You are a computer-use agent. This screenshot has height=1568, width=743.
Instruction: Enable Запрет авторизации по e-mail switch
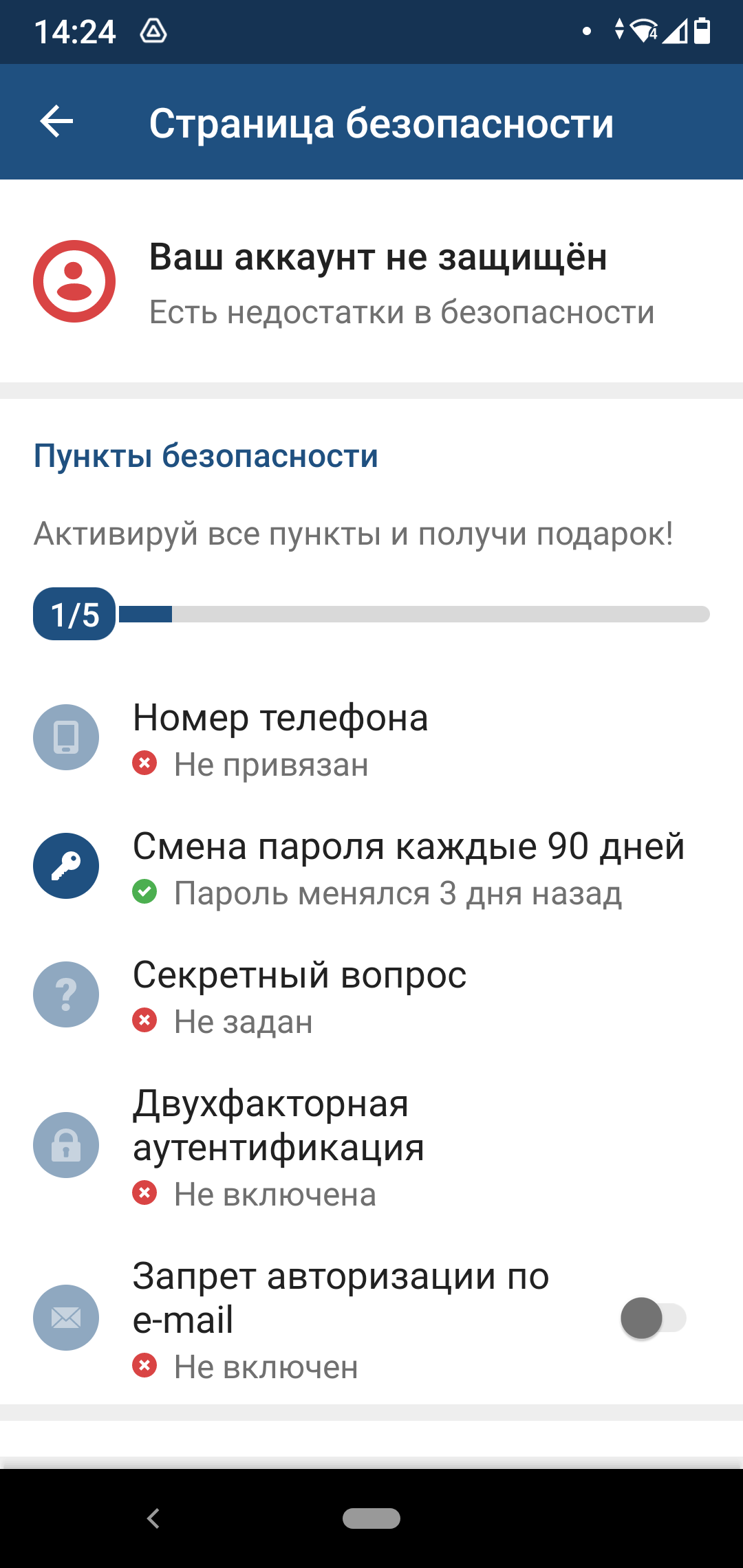(x=653, y=1318)
